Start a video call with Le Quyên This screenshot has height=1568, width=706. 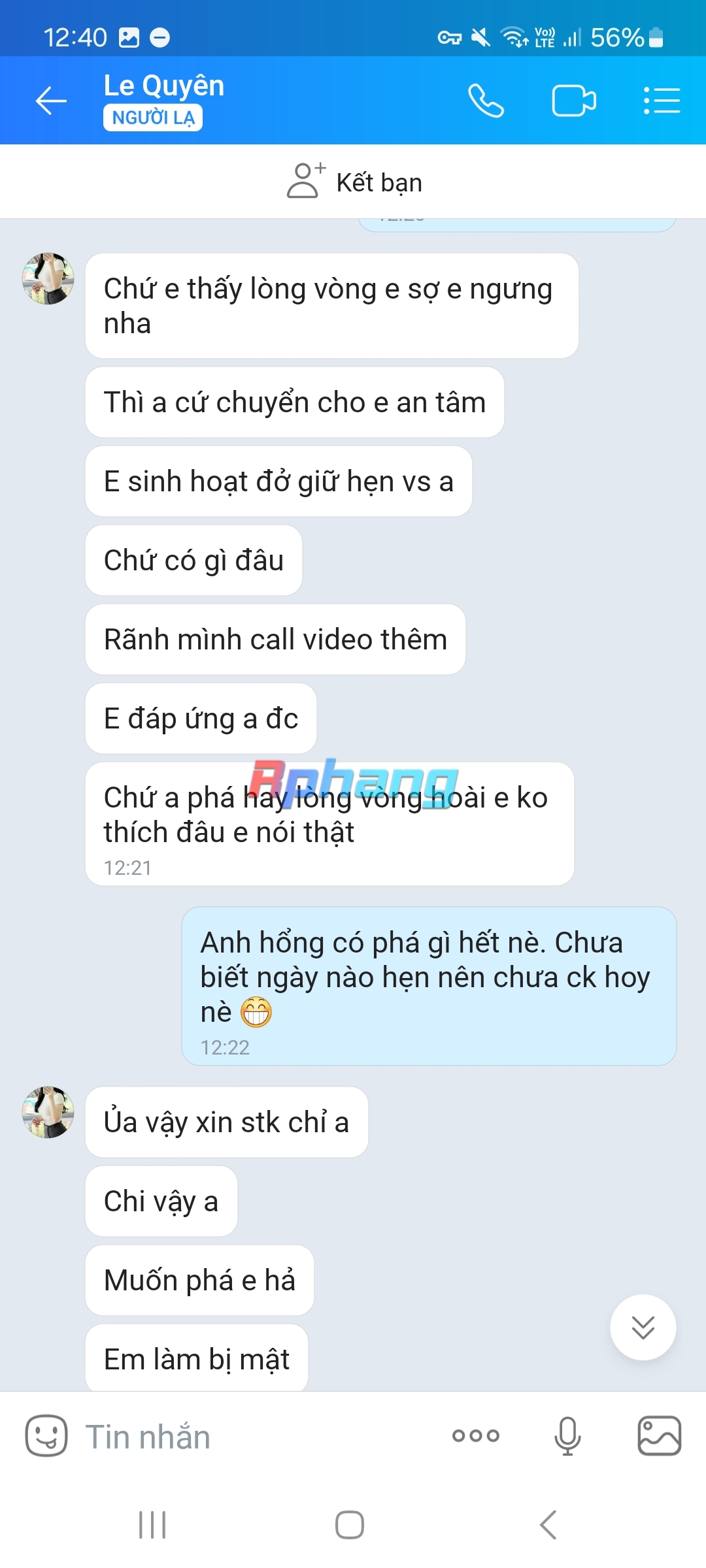pyautogui.click(x=574, y=101)
